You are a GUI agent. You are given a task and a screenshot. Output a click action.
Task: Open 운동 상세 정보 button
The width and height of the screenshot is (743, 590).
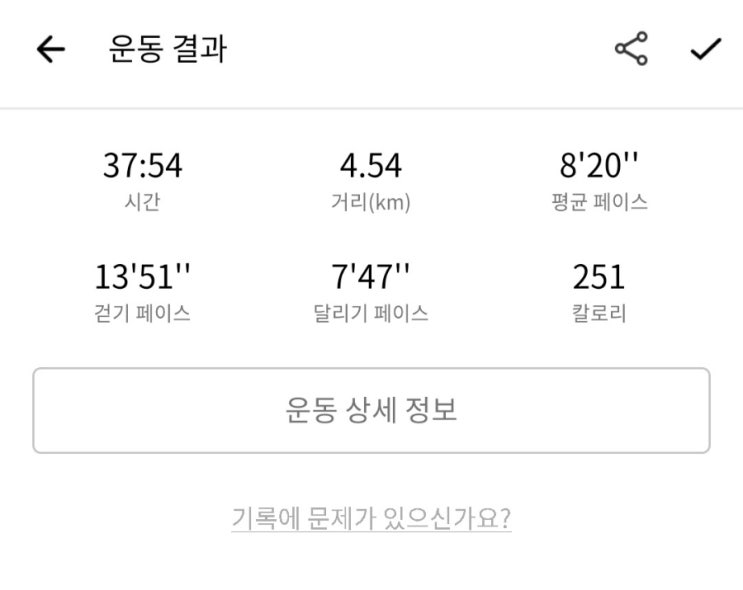tap(372, 410)
